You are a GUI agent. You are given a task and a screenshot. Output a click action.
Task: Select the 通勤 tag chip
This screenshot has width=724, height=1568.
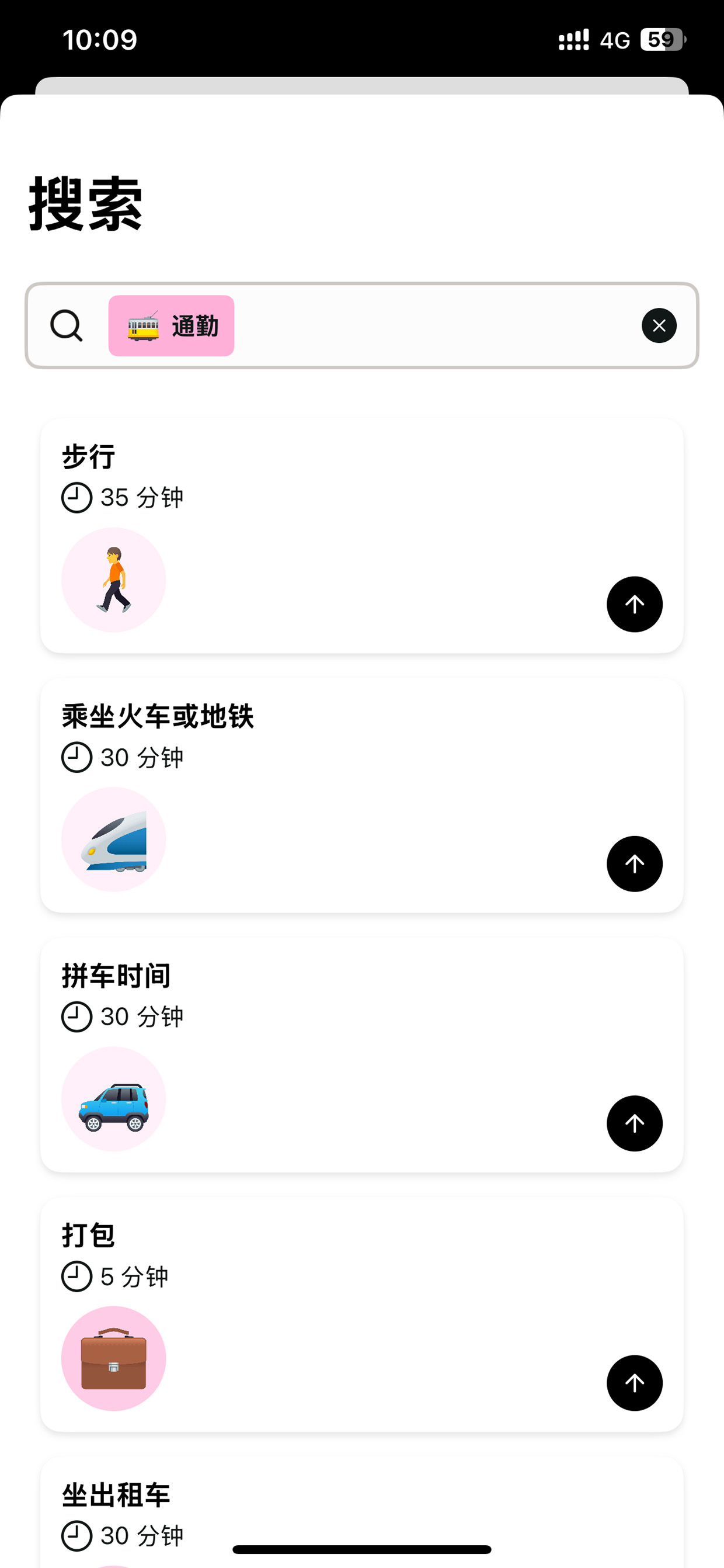pos(171,325)
